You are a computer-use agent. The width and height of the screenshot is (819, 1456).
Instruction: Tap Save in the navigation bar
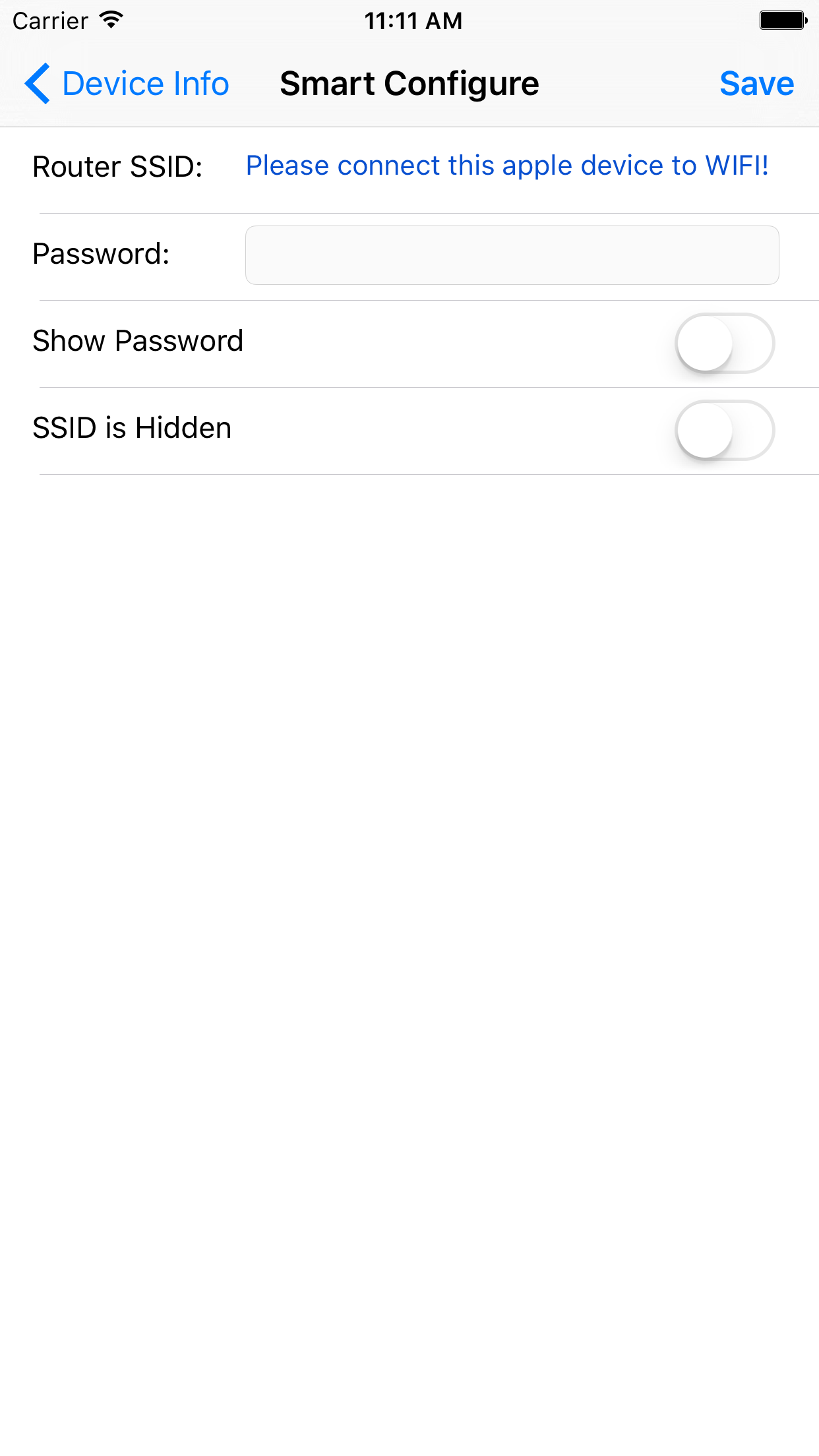758,83
